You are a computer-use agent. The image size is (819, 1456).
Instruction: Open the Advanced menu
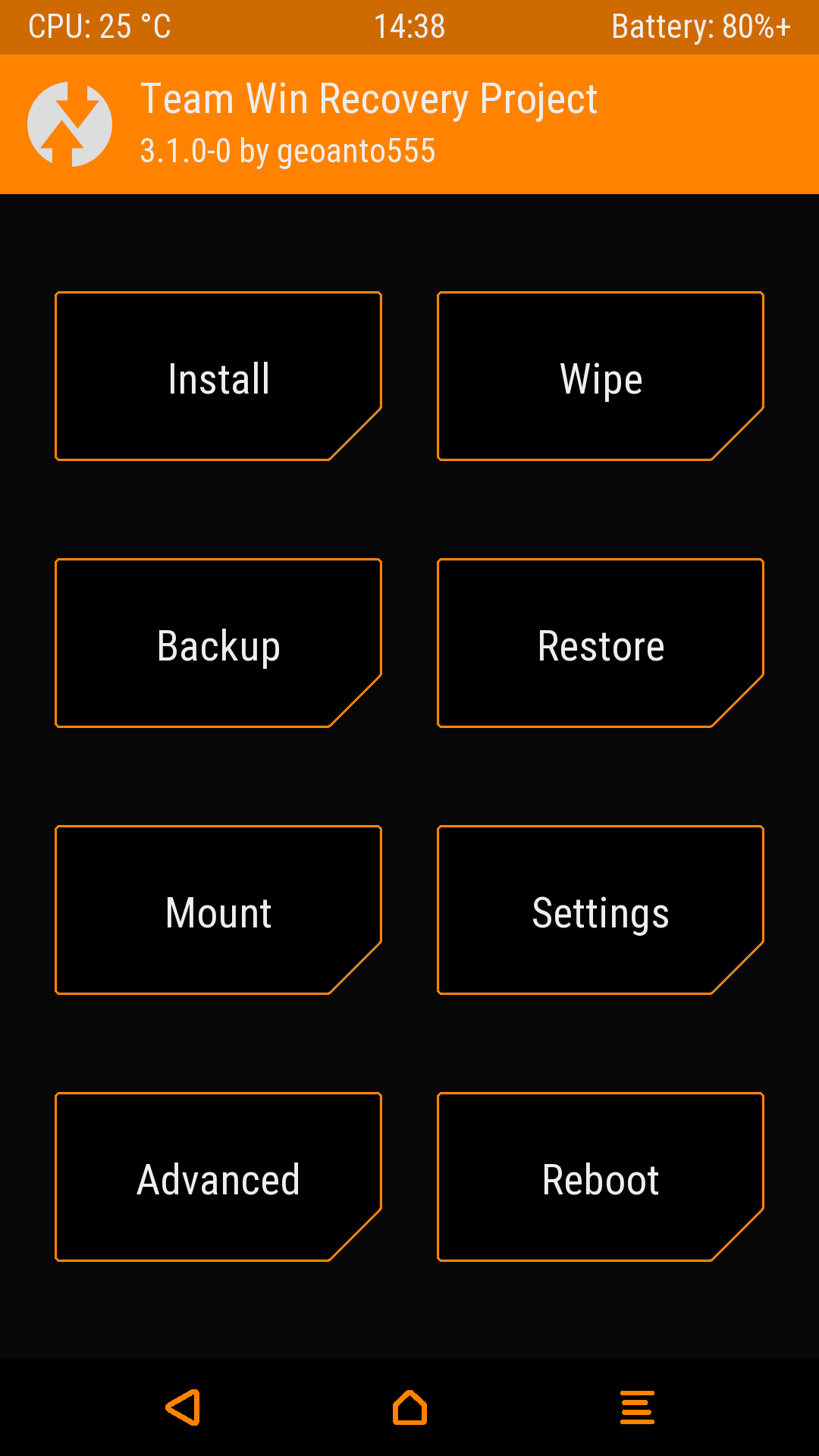click(x=218, y=1177)
